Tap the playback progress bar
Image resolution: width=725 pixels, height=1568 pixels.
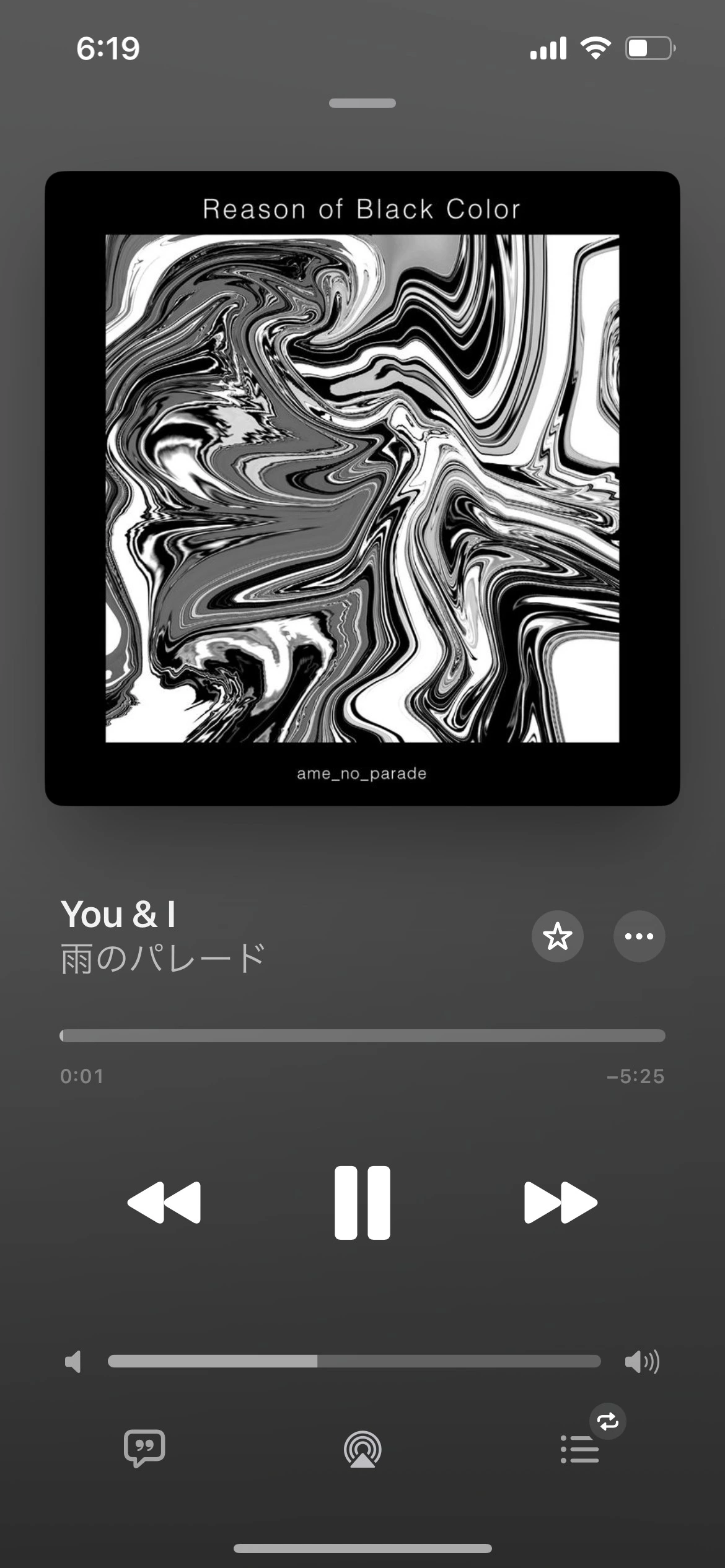tap(362, 1036)
